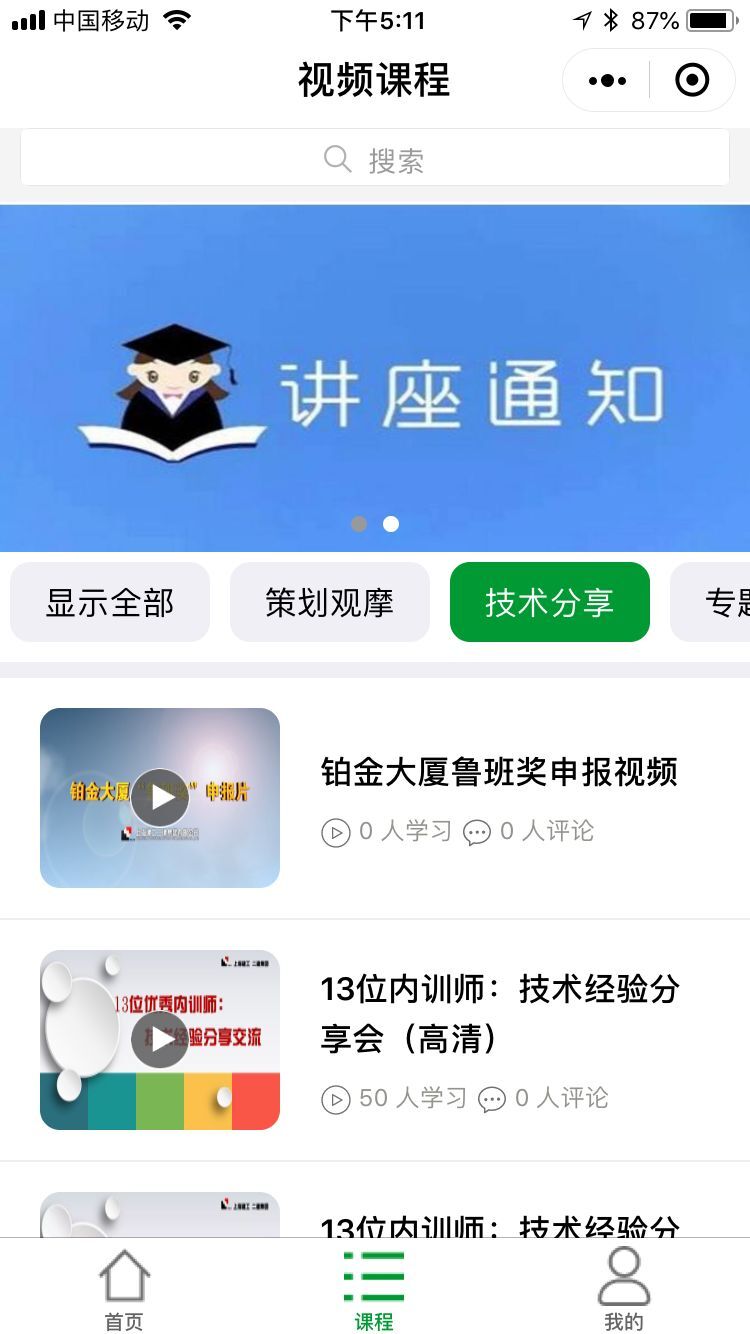This screenshot has height=1334, width=750.
Task: Go to the 首页 tab
Action: (124, 1290)
